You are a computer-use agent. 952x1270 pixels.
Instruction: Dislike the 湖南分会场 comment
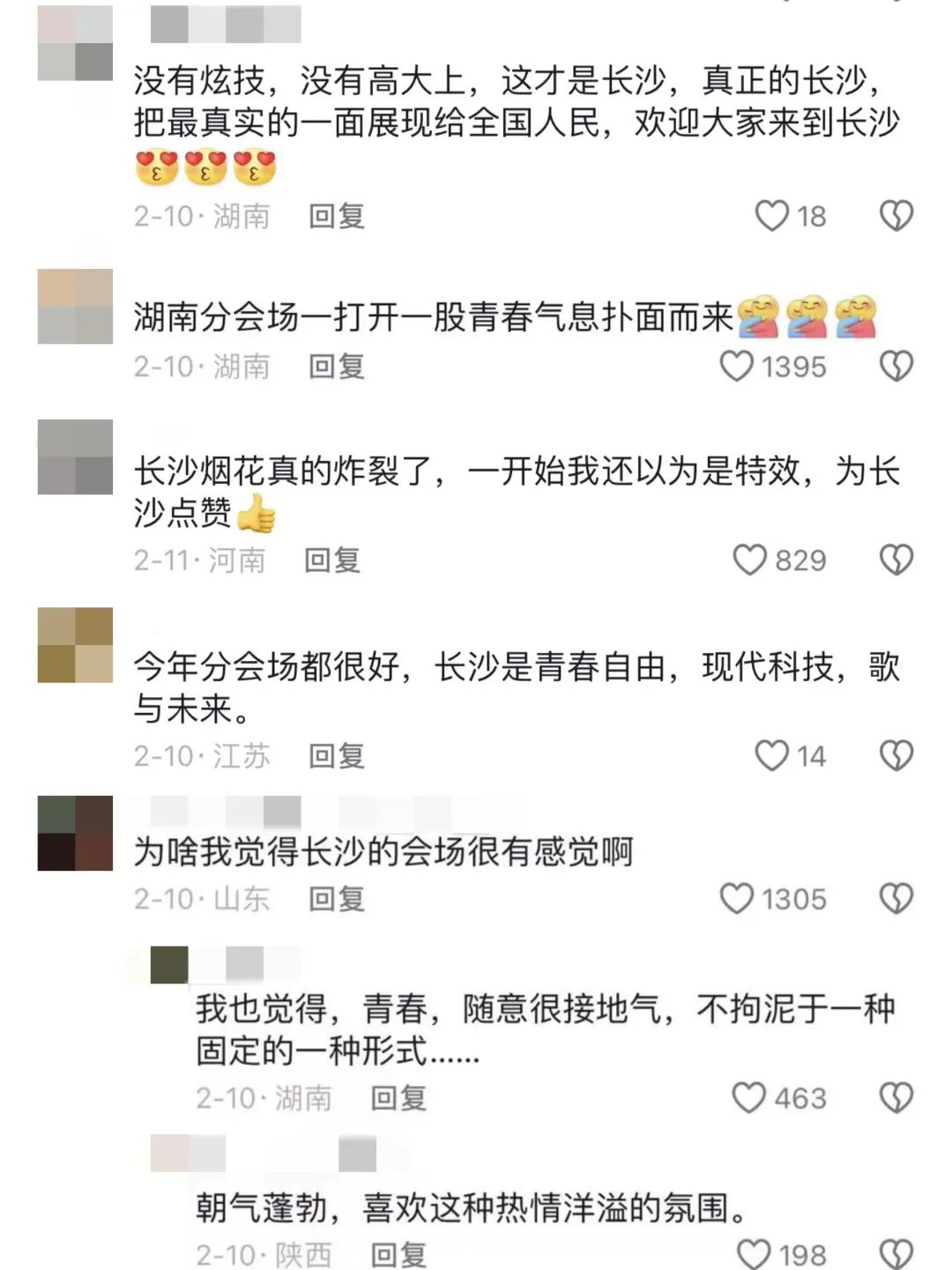896,367
